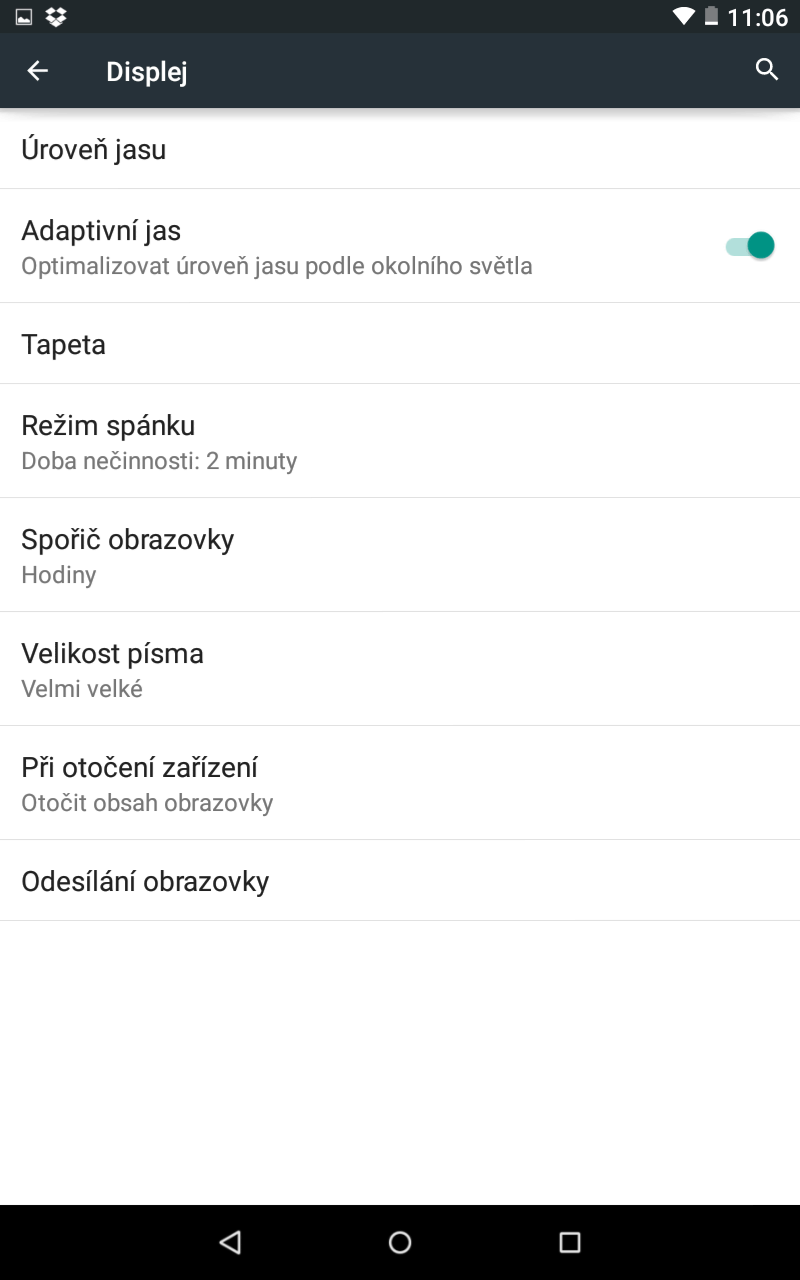This screenshot has height=1280, width=800.
Task: Open Tapeta settings
Action: tap(400, 344)
